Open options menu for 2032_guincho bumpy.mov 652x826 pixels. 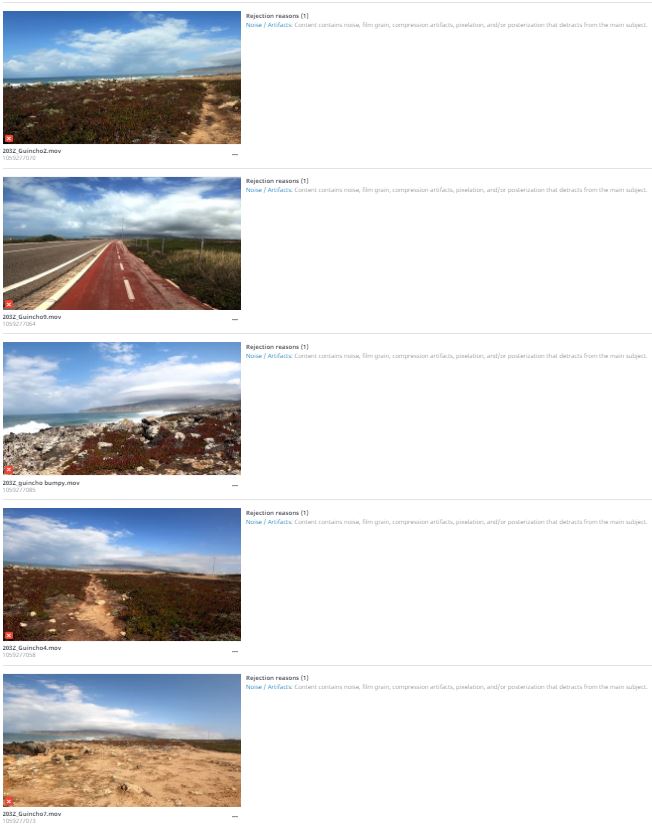(x=235, y=486)
